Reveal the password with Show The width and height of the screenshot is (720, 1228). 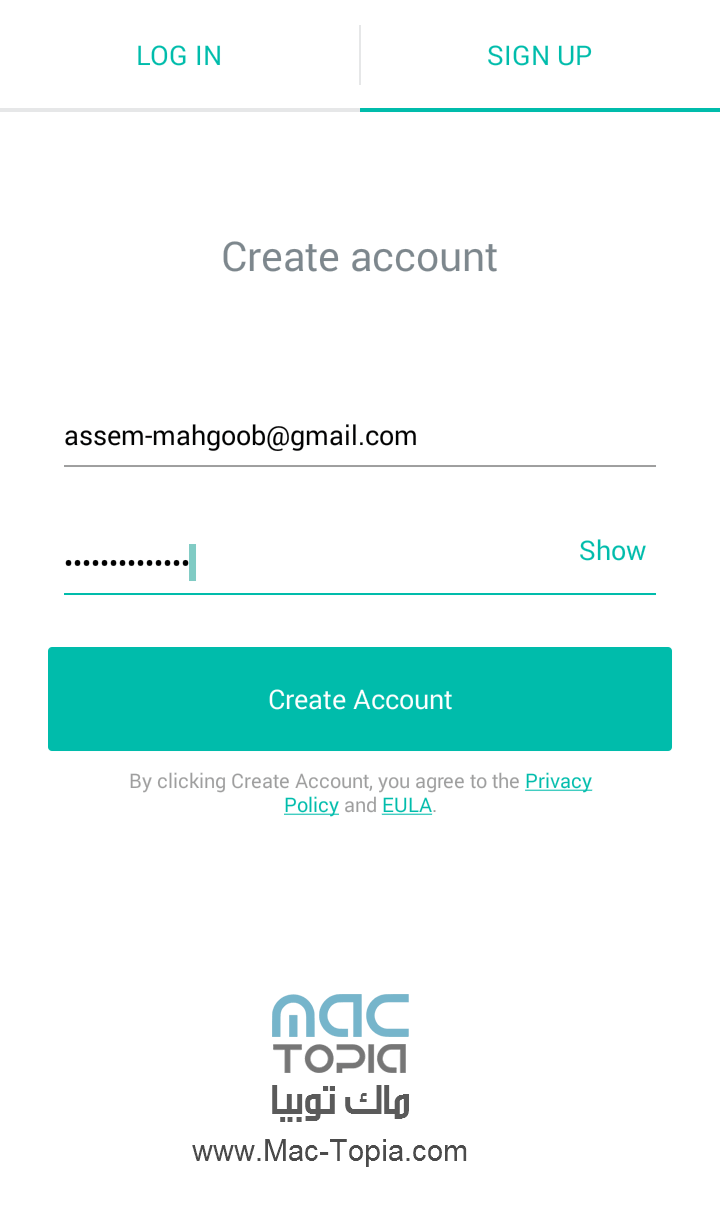tap(612, 551)
